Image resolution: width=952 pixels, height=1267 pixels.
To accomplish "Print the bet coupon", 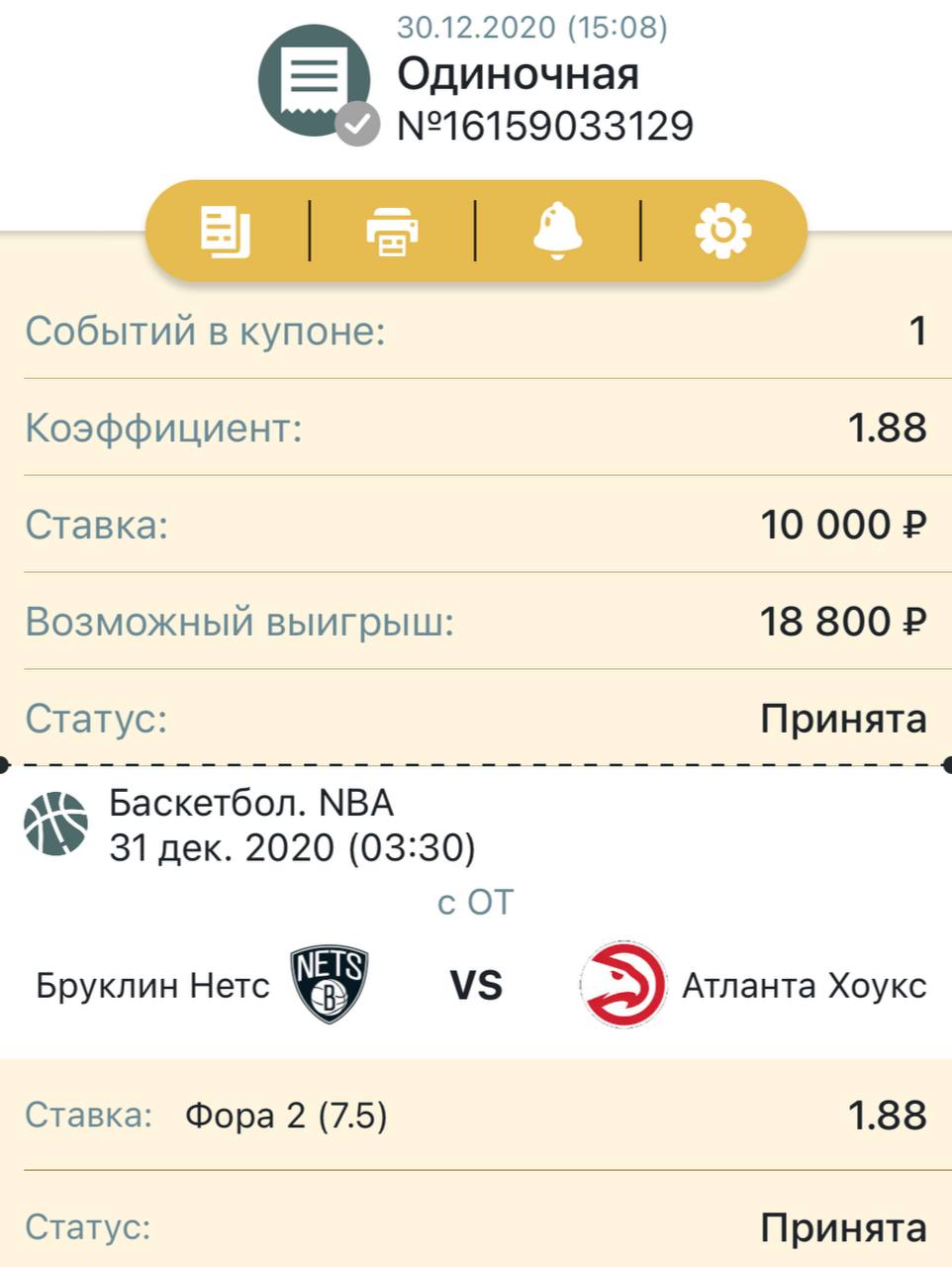I will tap(393, 232).
